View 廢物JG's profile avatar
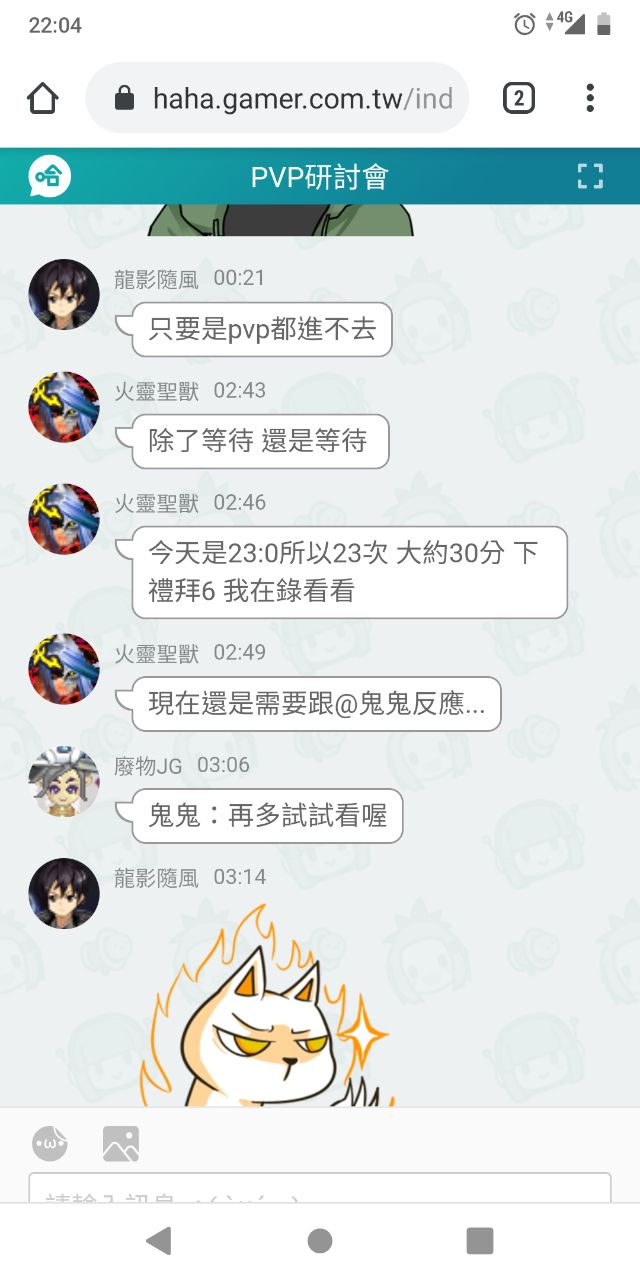Image resolution: width=640 pixels, height=1280 pixels. click(64, 782)
